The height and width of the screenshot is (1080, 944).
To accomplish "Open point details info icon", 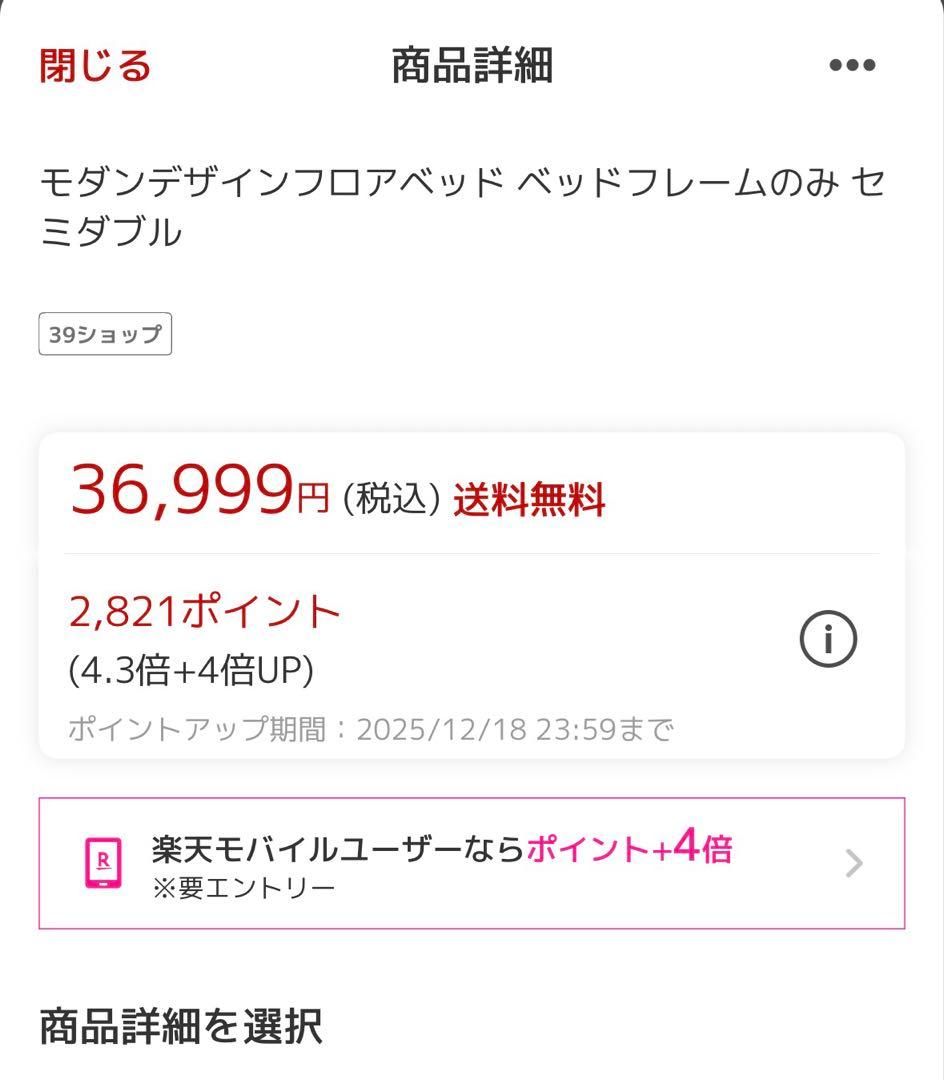I will click(x=828, y=639).
